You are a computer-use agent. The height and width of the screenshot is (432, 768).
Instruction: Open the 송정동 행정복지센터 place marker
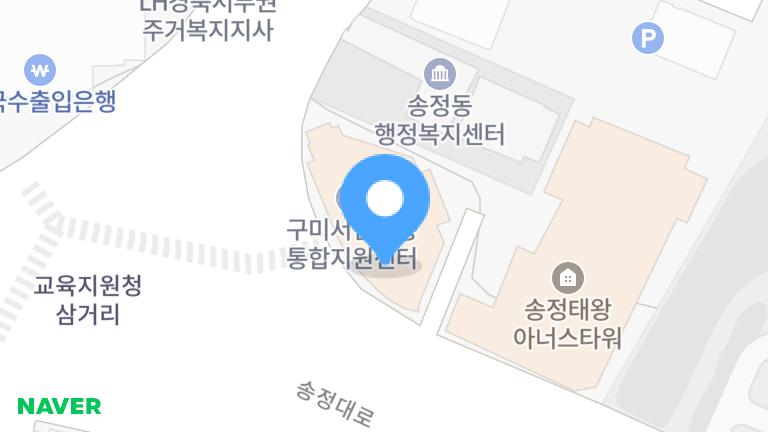(439, 73)
